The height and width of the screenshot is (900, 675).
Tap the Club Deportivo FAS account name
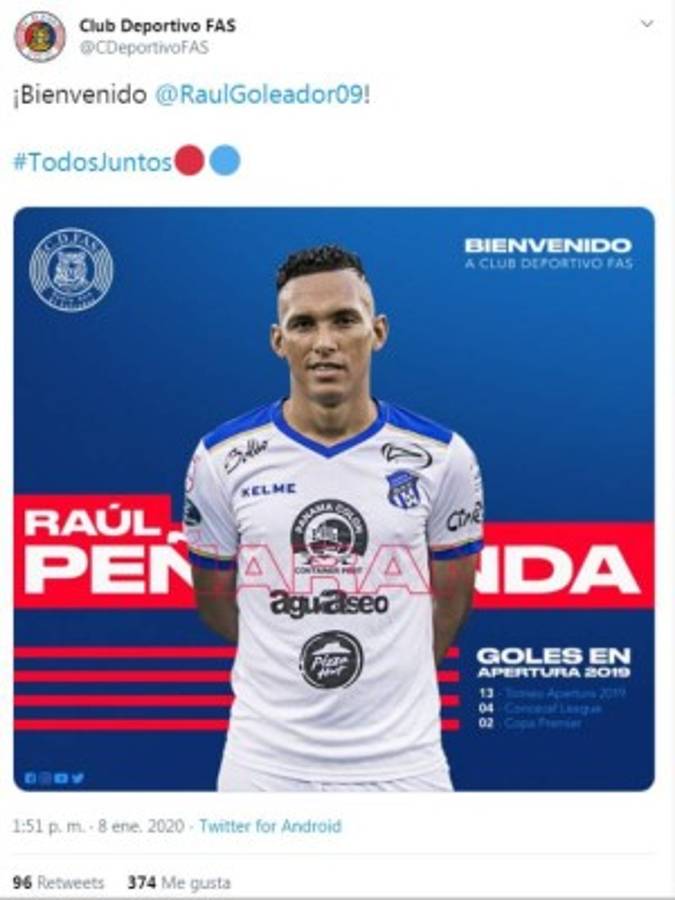tap(157, 25)
